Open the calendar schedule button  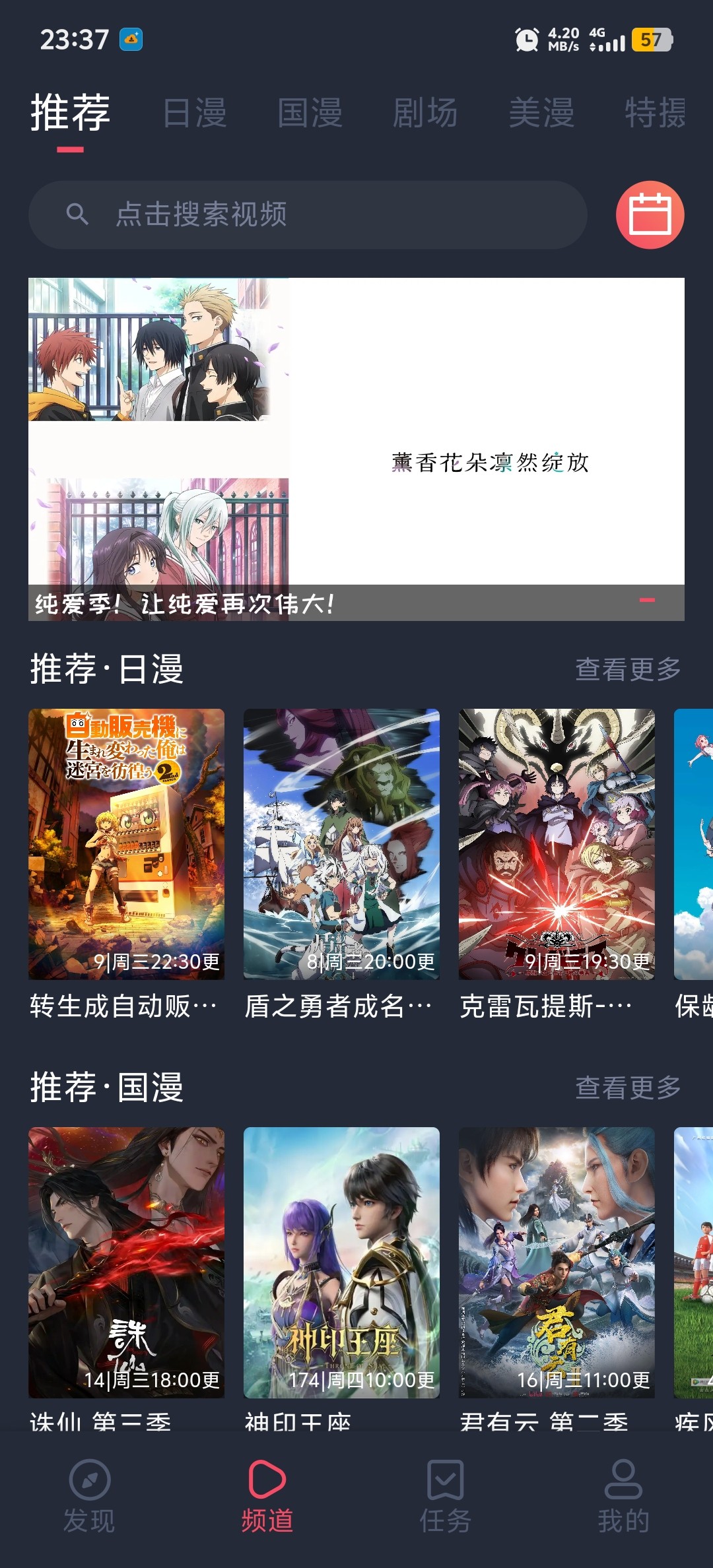(650, 214)
